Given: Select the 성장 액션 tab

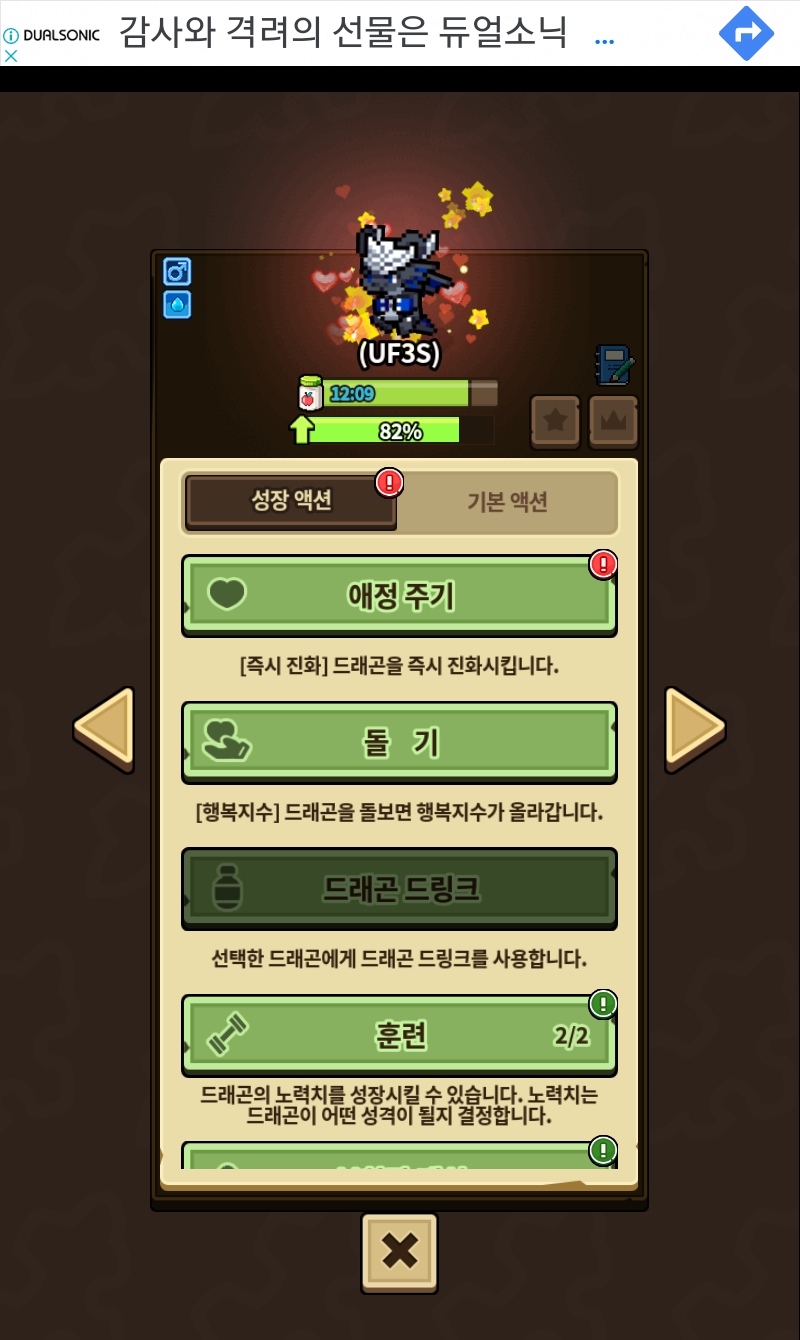Looking at the screenshot, I should (x=291, y=502).
